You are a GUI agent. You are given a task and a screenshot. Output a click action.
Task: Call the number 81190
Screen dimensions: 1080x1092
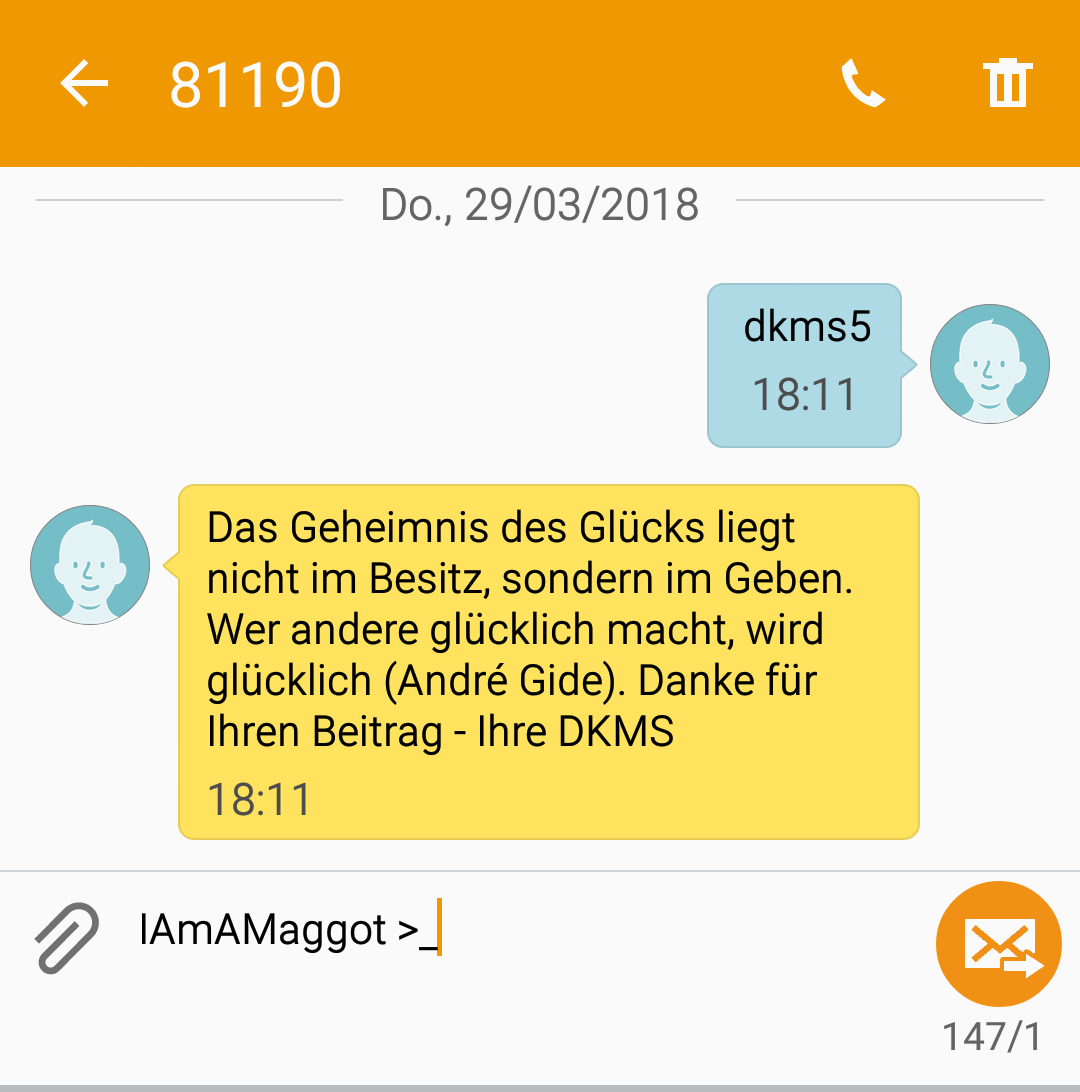863,84
